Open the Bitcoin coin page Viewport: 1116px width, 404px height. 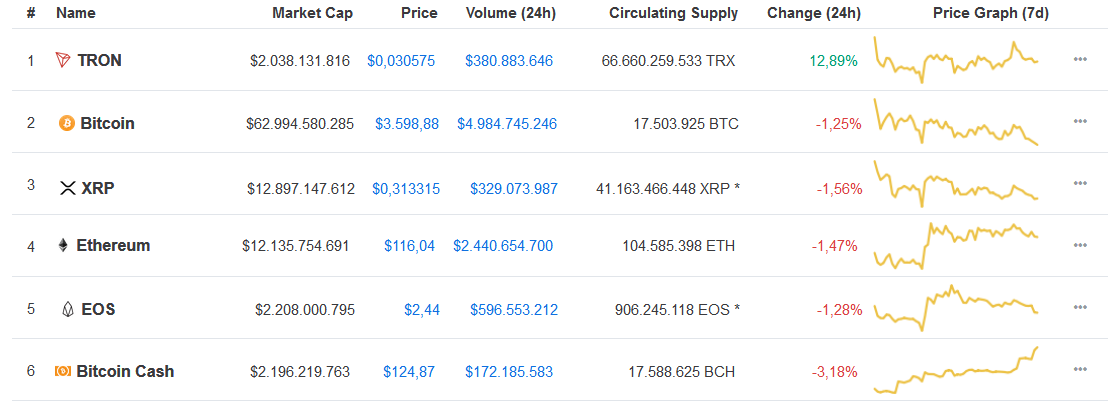[107, 124]
